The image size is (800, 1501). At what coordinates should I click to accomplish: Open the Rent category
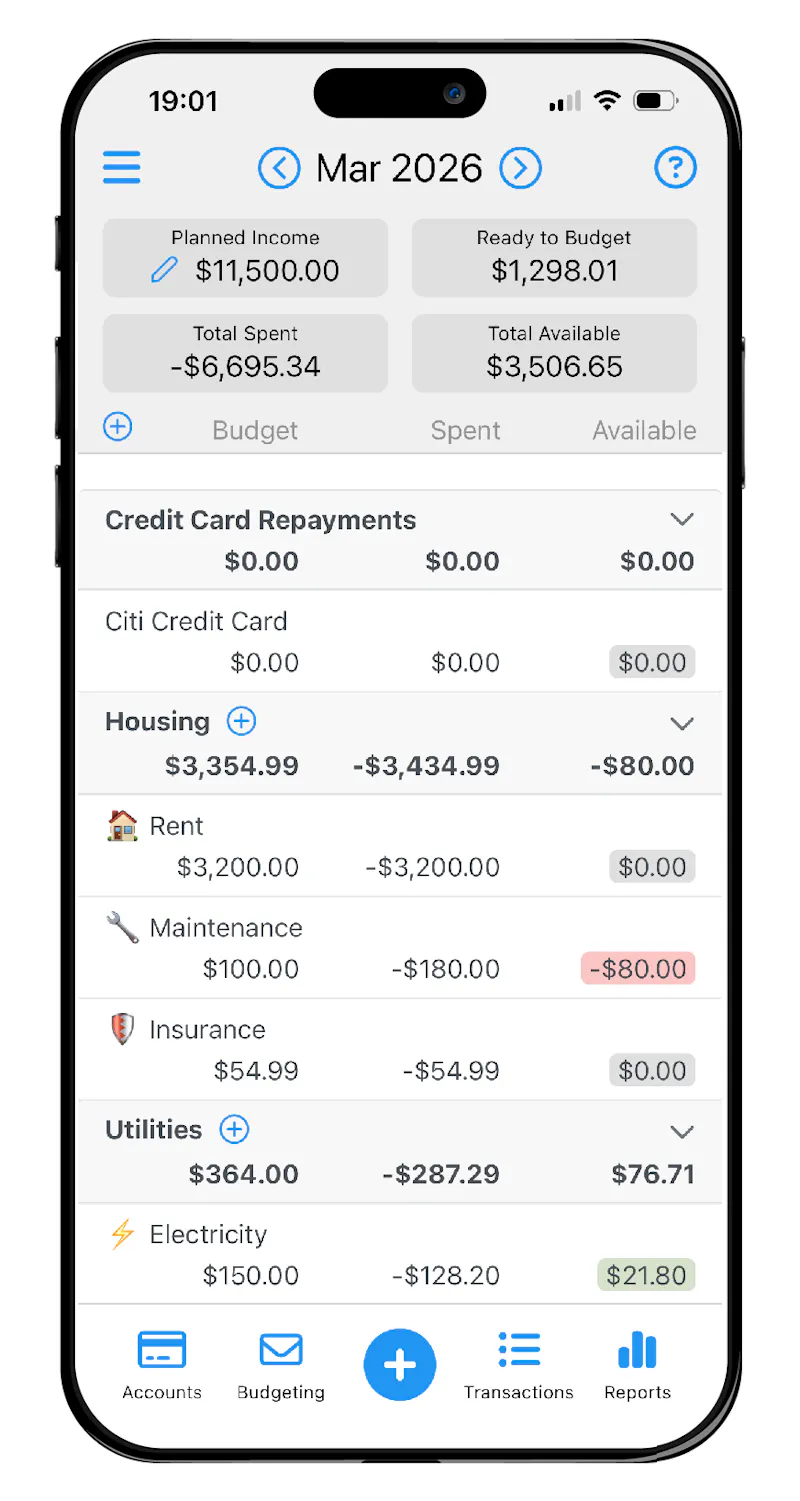coord(400,846)
